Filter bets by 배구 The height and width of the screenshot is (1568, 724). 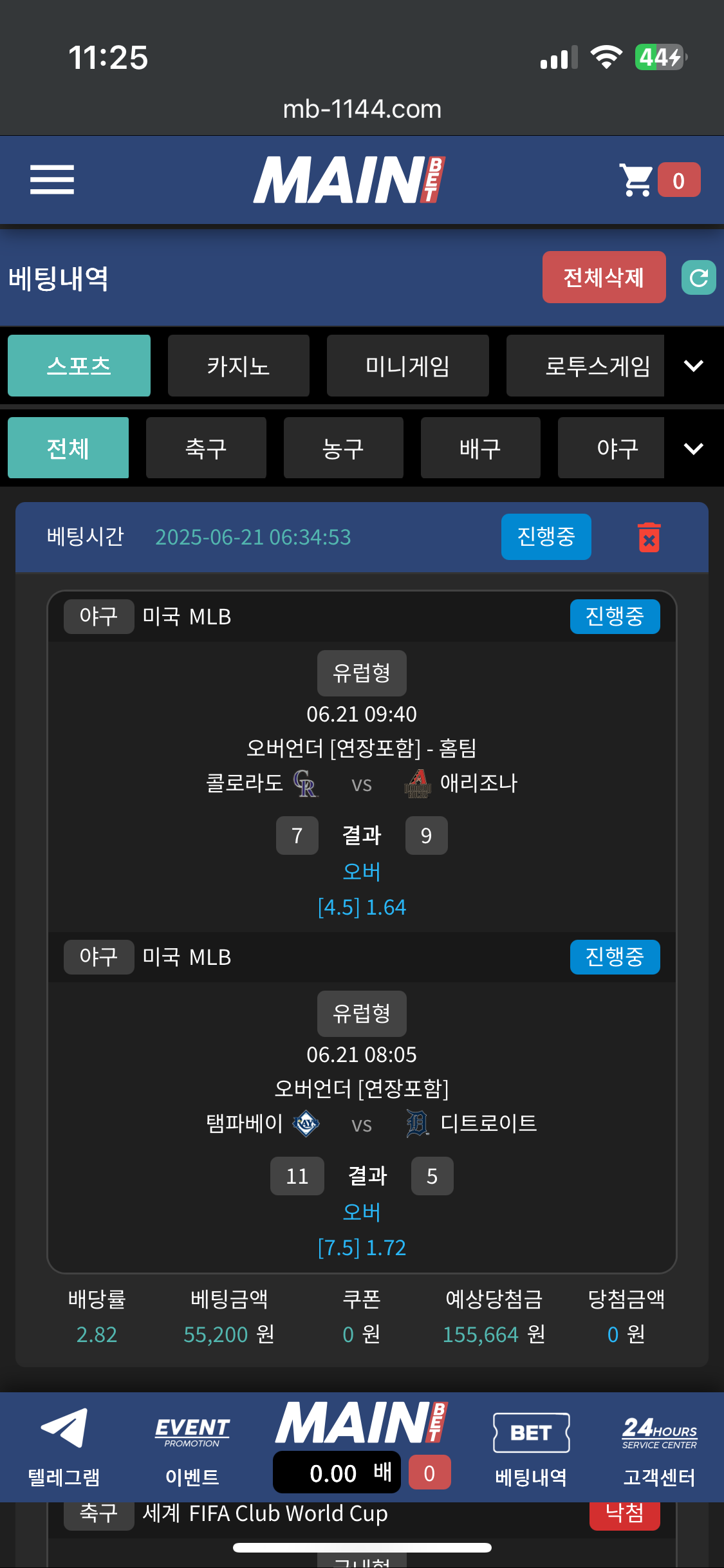click(x=480, y=448)
